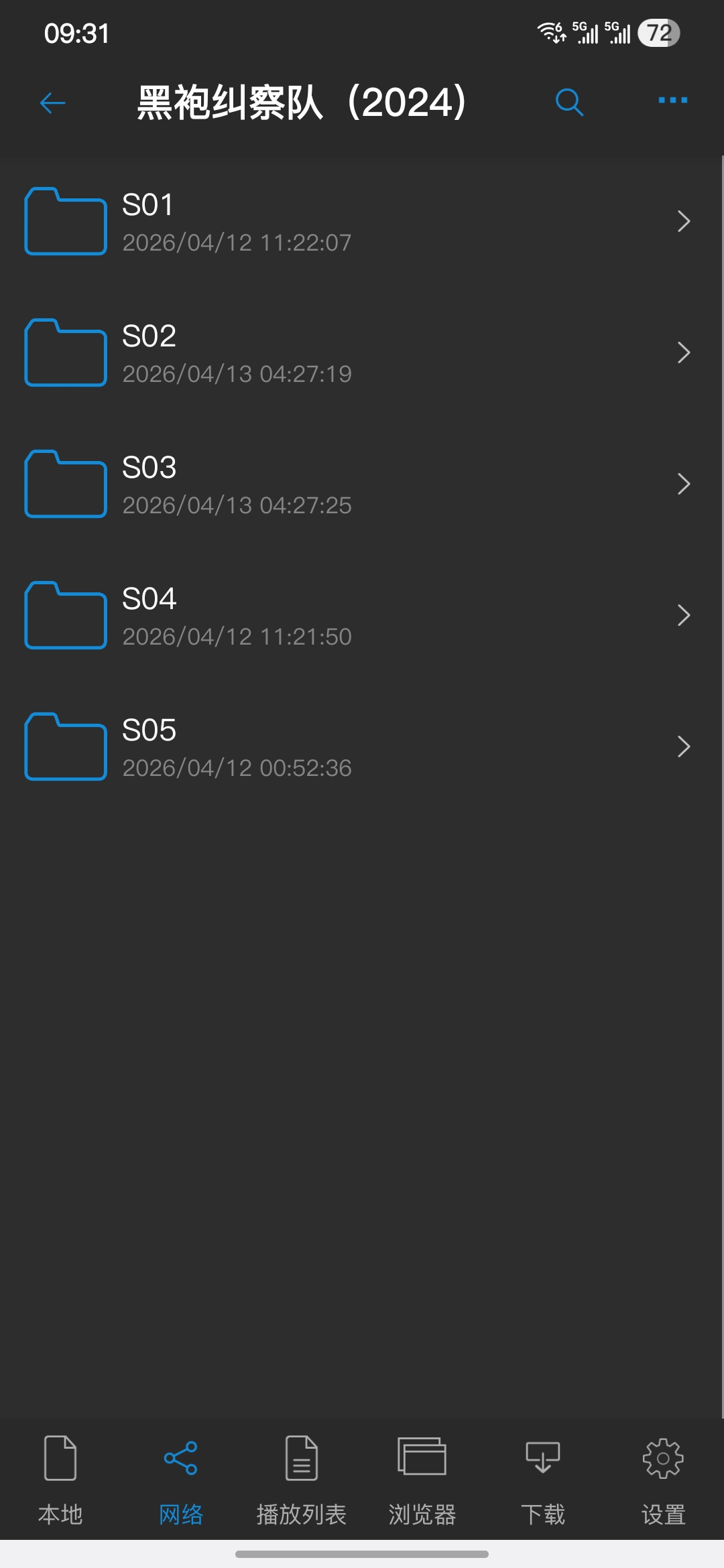724x1568 pixels.
Task: Switch to the 本地 tab
Action: point(60,1474)
